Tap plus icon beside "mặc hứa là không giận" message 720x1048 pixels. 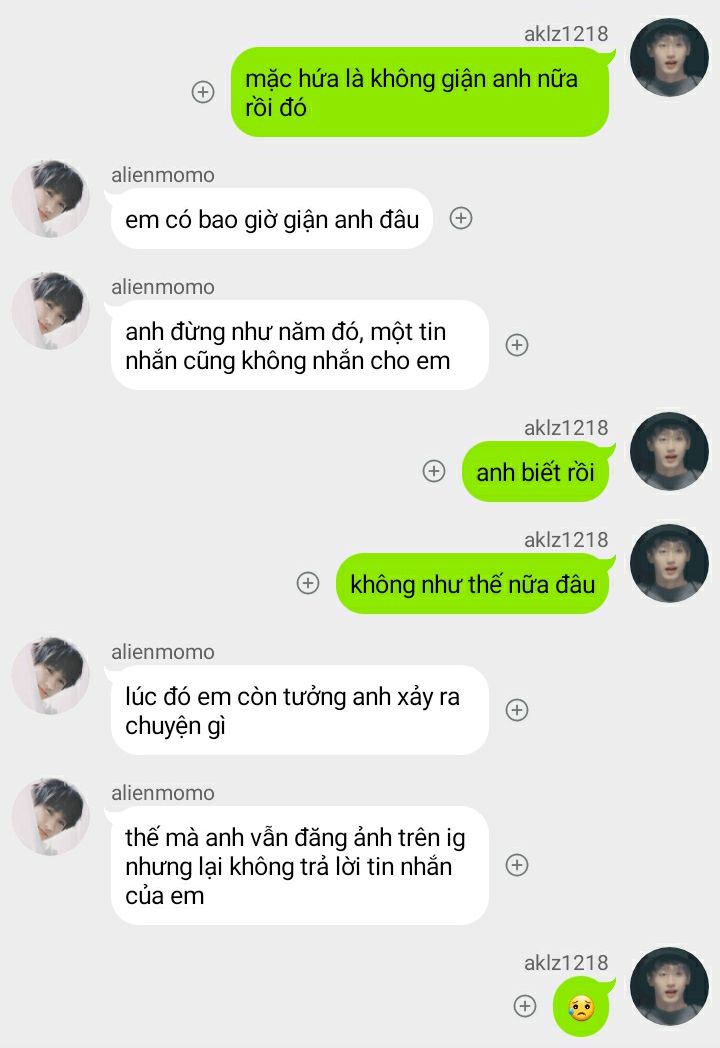(203, 92)
